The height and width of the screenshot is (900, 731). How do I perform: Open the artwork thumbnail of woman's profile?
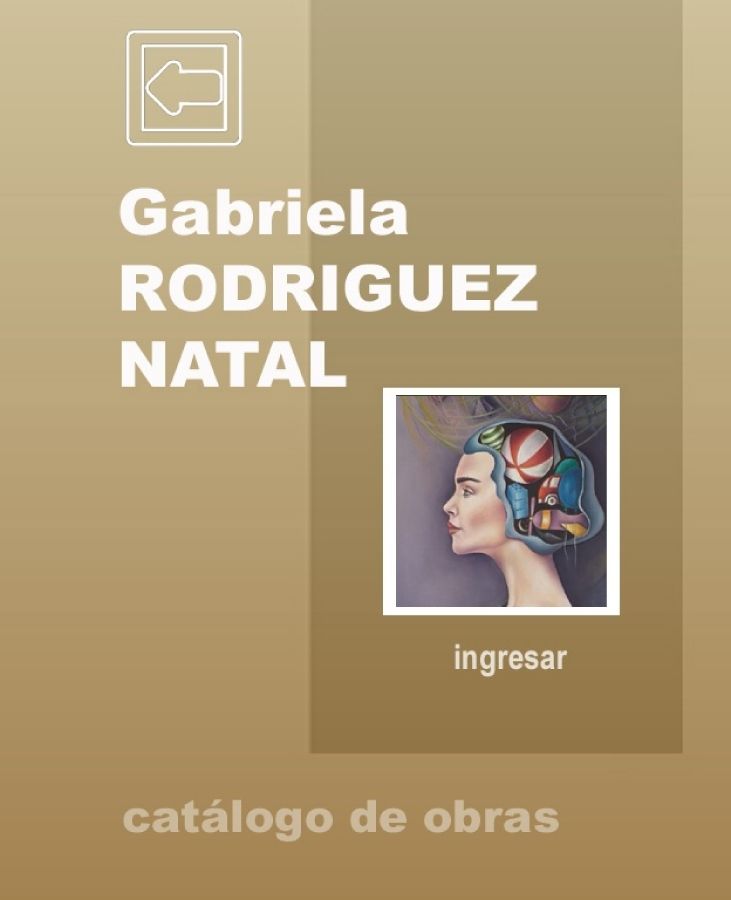click(501, 501)
